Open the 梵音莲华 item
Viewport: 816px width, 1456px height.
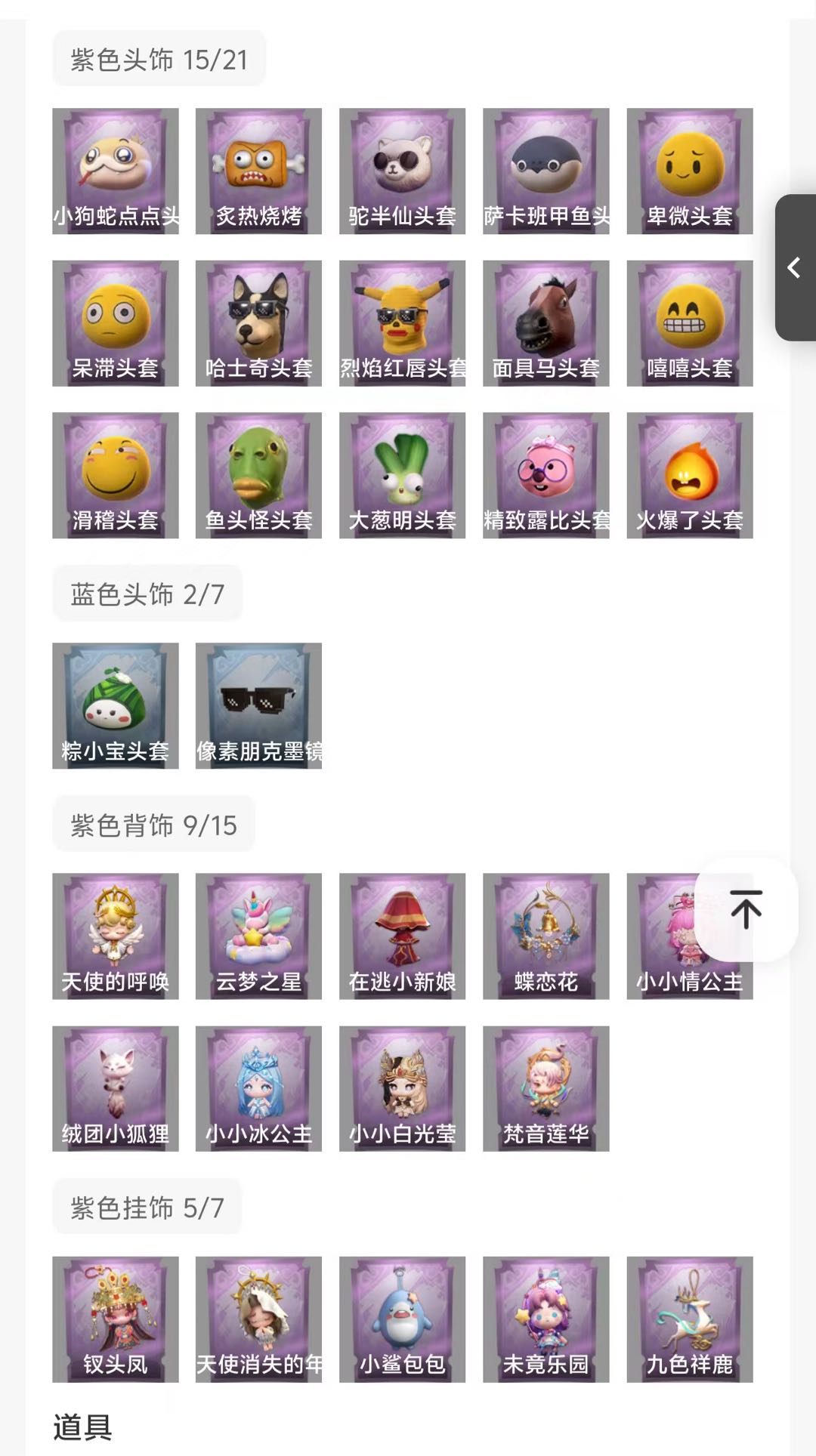tap(546, 1088)
